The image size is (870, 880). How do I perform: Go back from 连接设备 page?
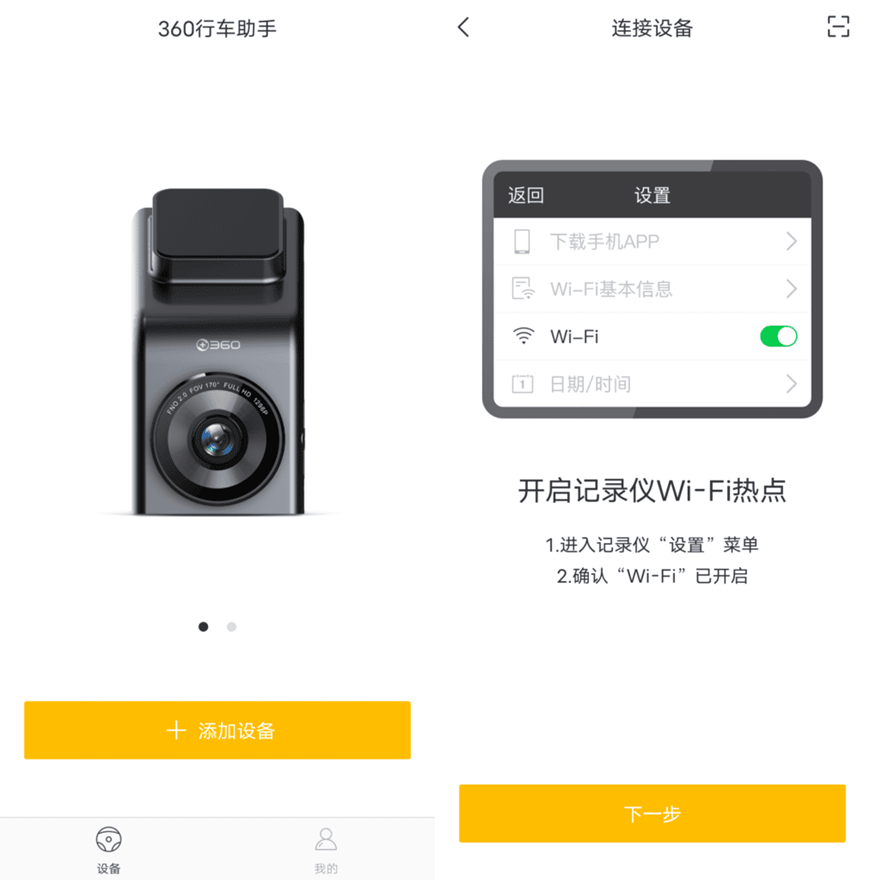point(463,27)
